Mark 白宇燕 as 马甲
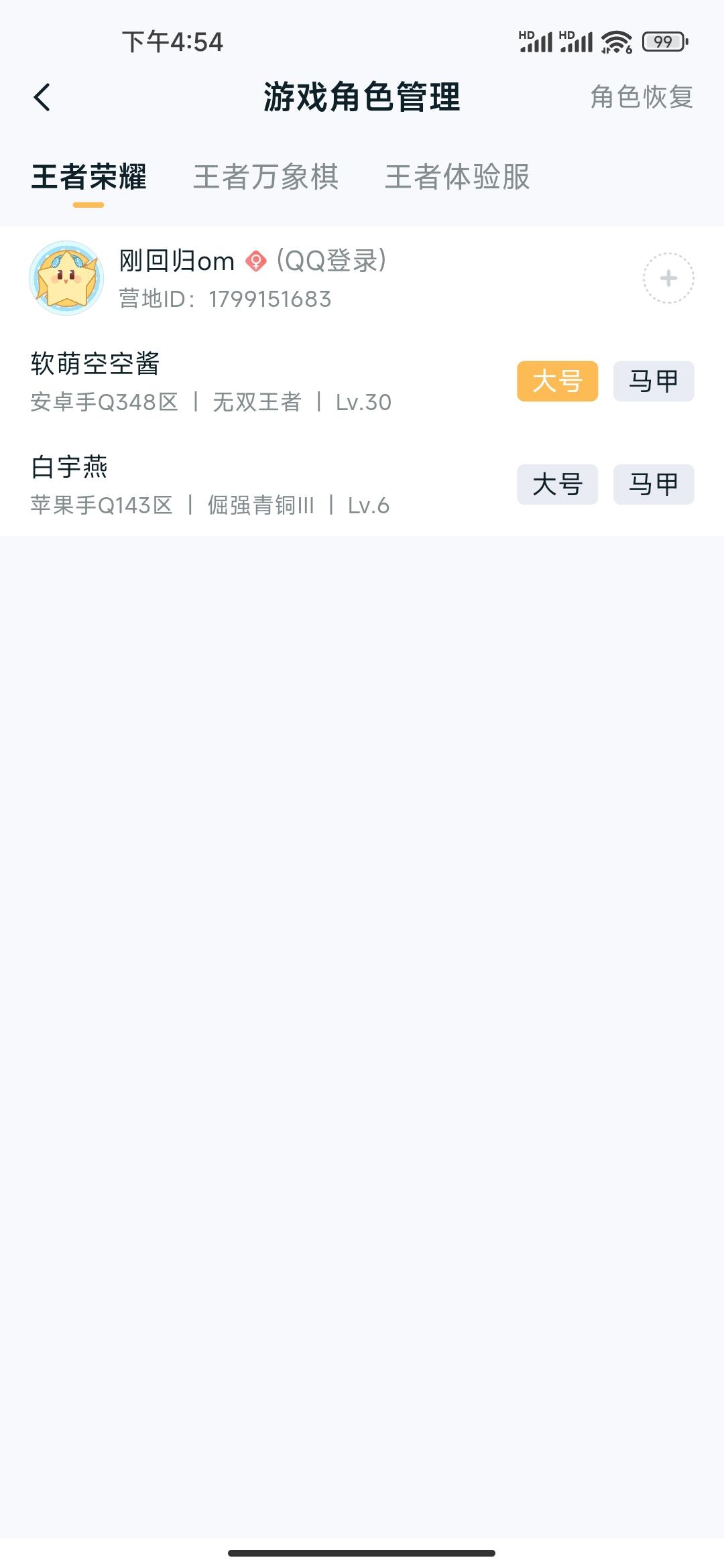This screenshot has width=724, height=1568. point(652,484)
